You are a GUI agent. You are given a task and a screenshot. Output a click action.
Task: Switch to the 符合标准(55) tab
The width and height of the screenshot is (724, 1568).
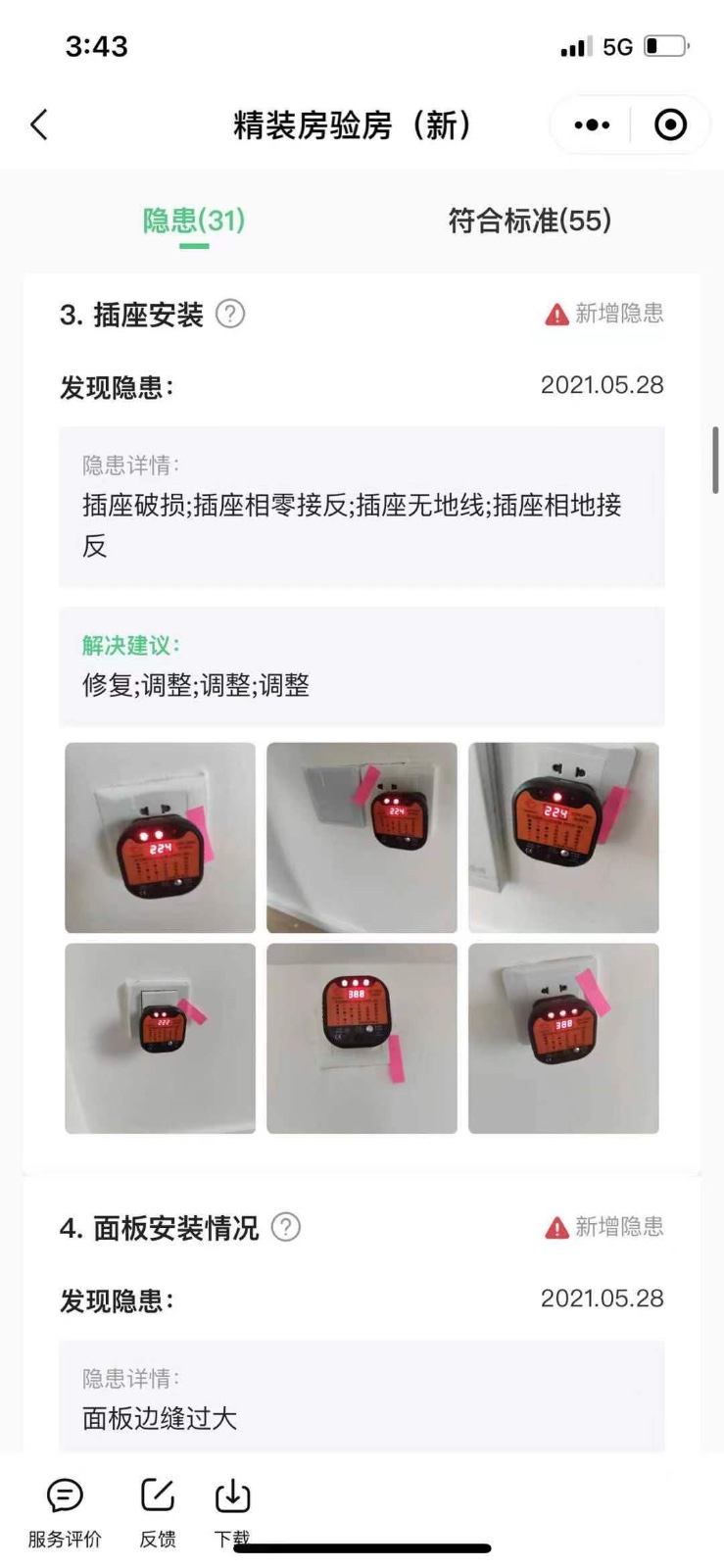point(529,220)
